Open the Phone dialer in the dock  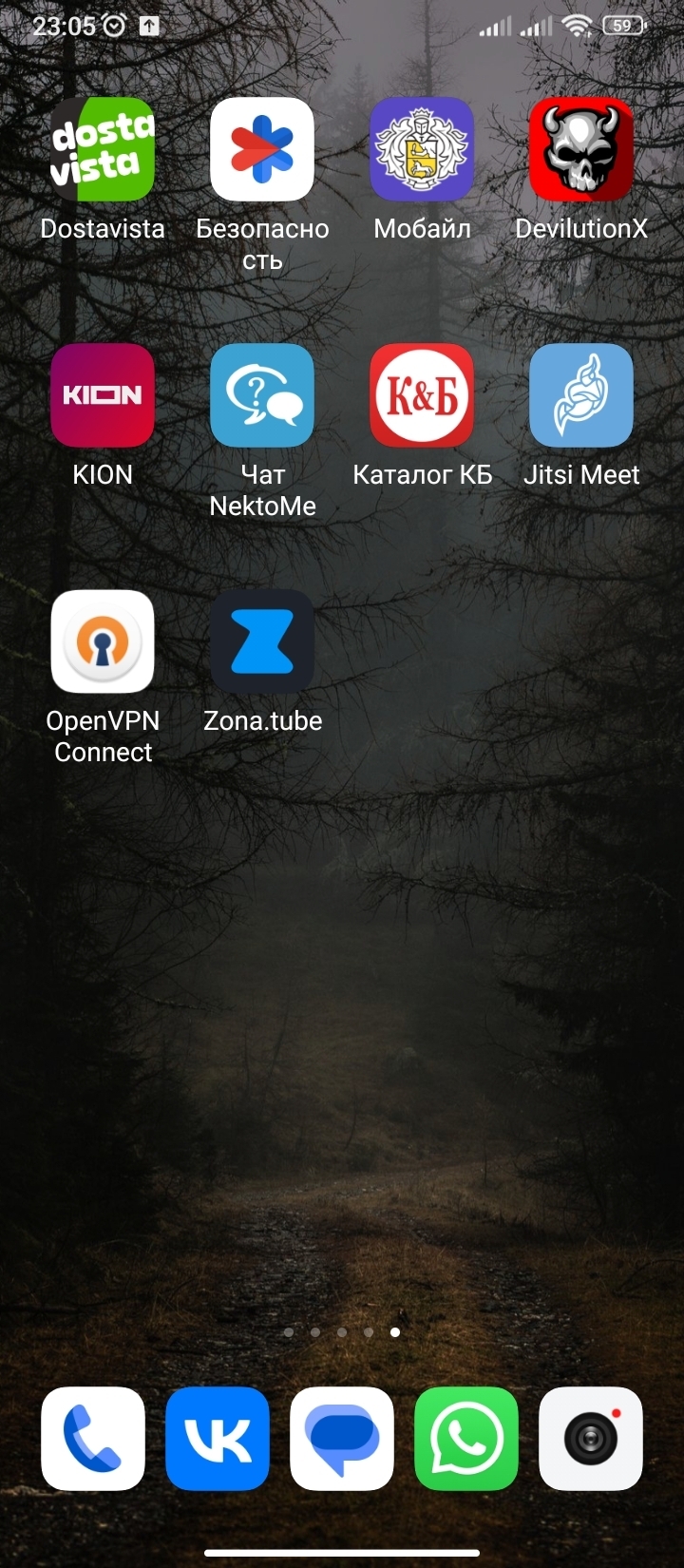pos(93,1439)
